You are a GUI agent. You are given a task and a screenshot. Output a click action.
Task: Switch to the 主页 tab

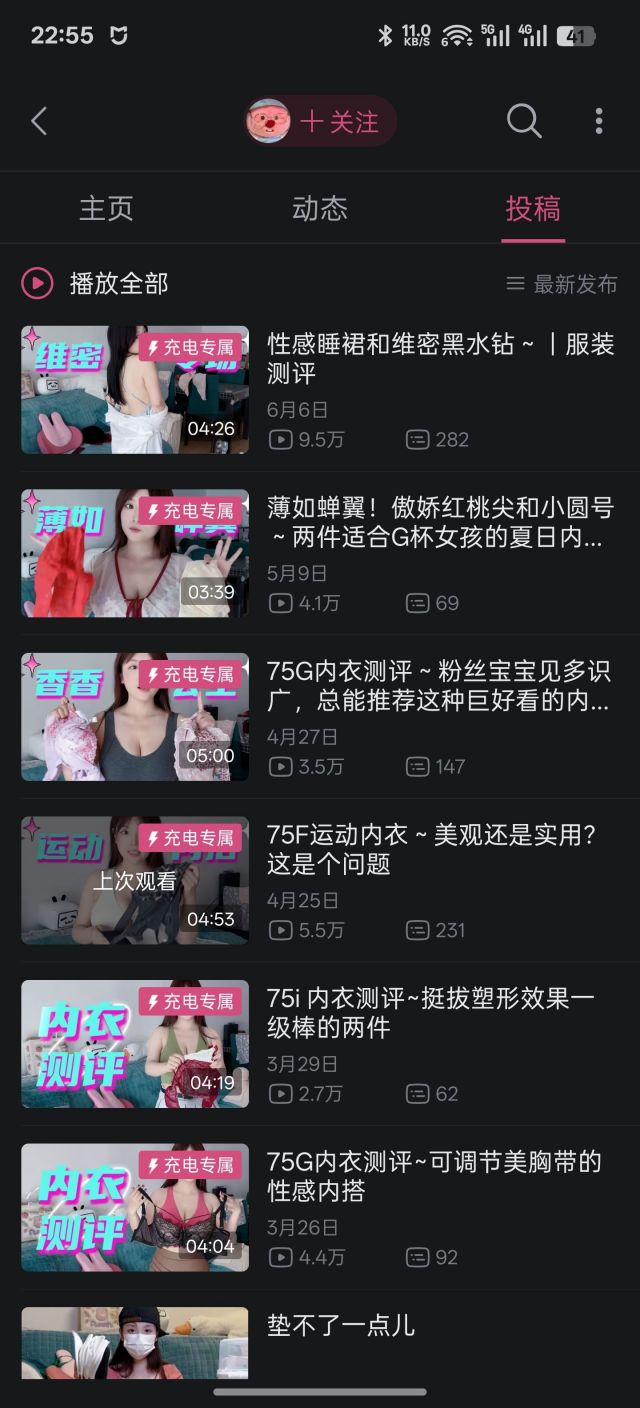[106, 208]
